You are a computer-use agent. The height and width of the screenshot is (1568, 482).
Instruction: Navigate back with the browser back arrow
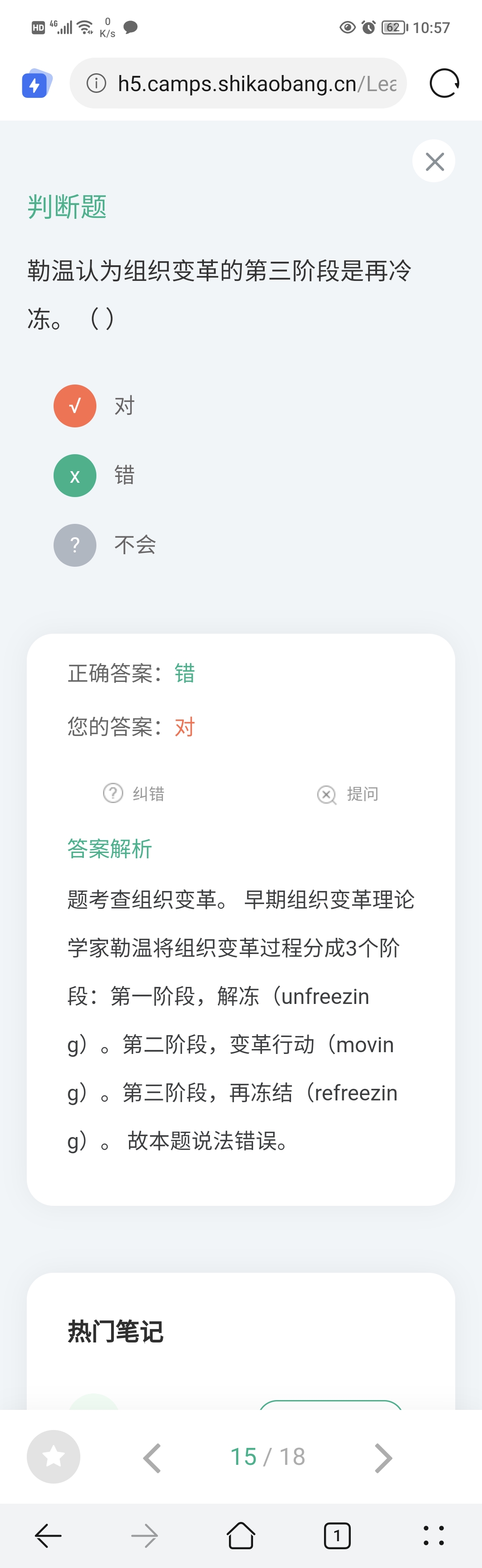(48, 1536)
